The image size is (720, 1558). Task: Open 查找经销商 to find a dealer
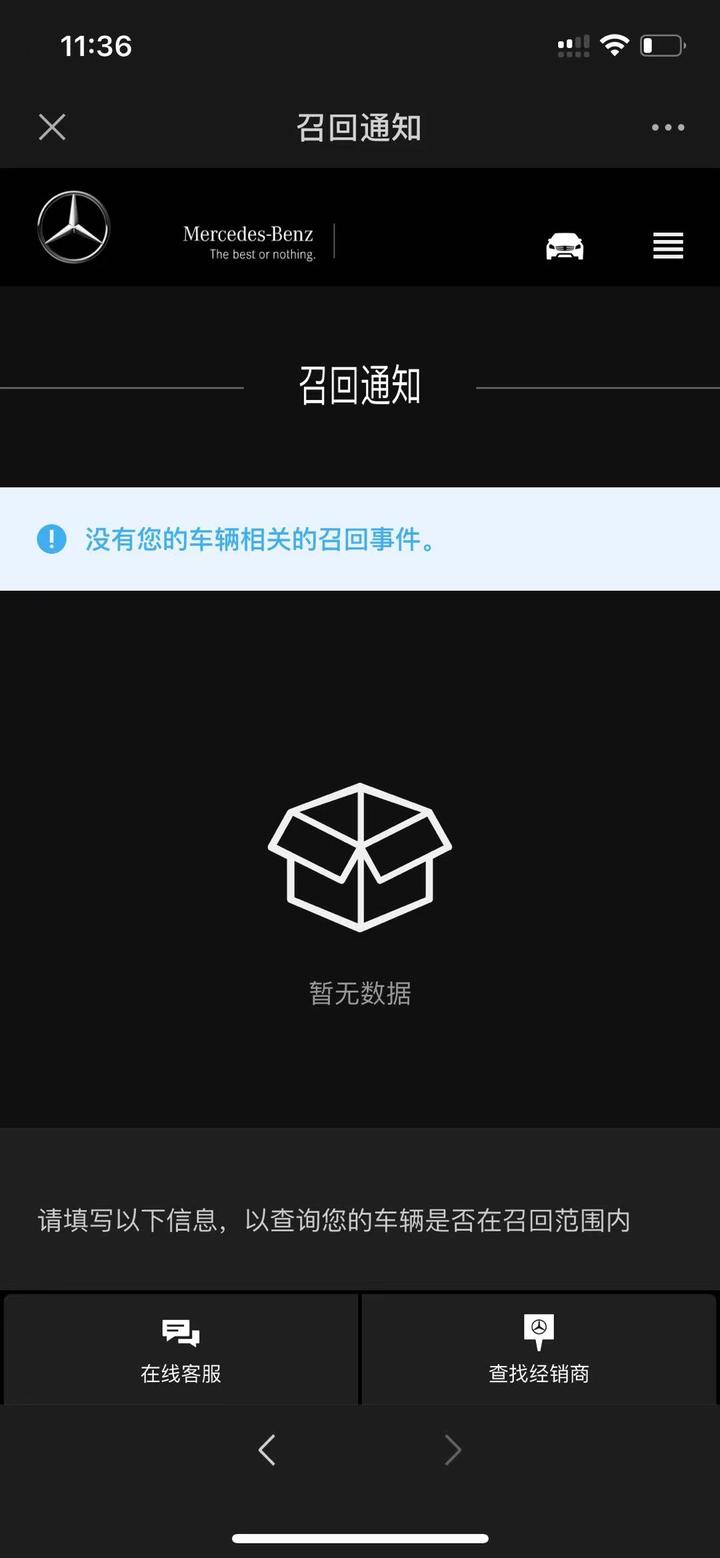coord(538,1349)
